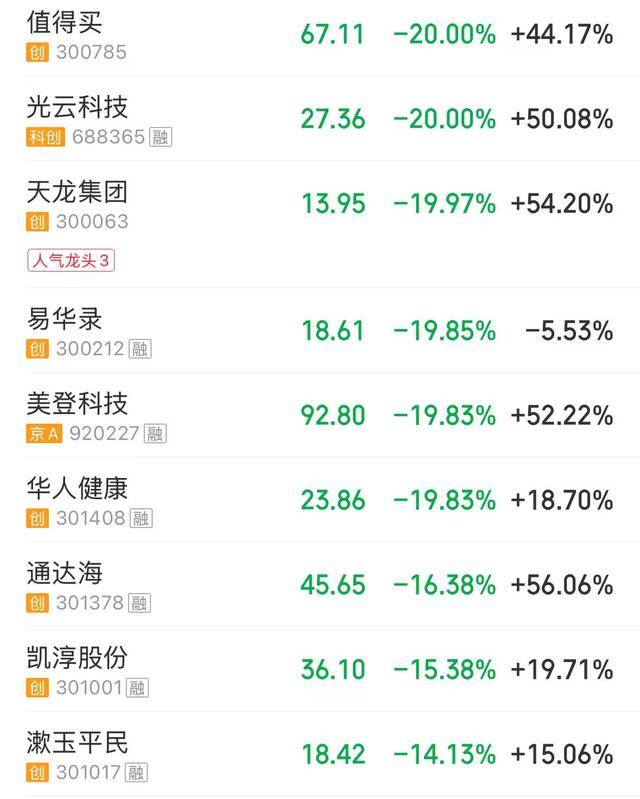Open the 值得买 stock row
640x799 pixels.
(64, 22)
